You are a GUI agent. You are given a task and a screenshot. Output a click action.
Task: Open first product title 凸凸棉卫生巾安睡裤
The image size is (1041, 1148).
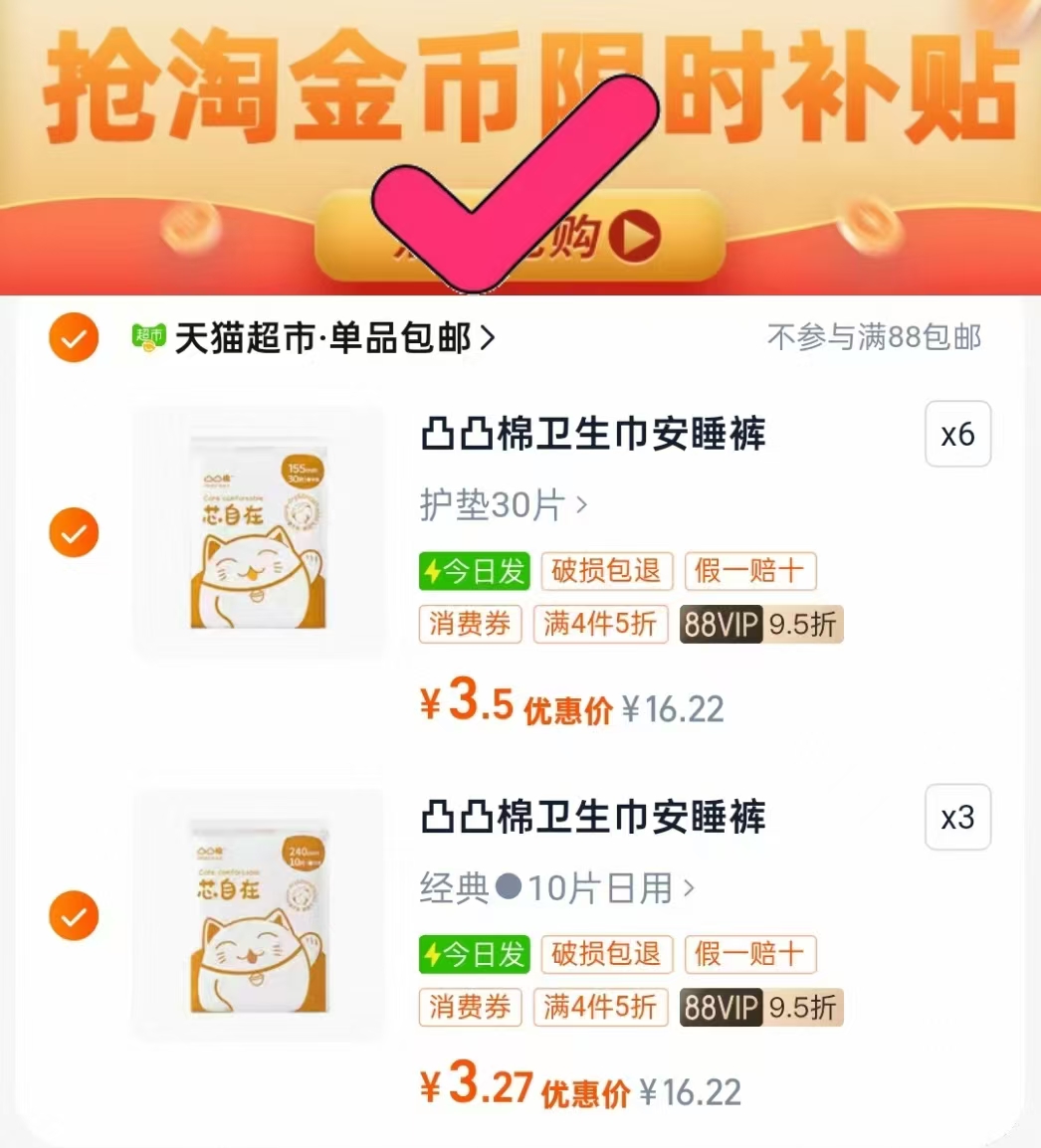(594, 435)
